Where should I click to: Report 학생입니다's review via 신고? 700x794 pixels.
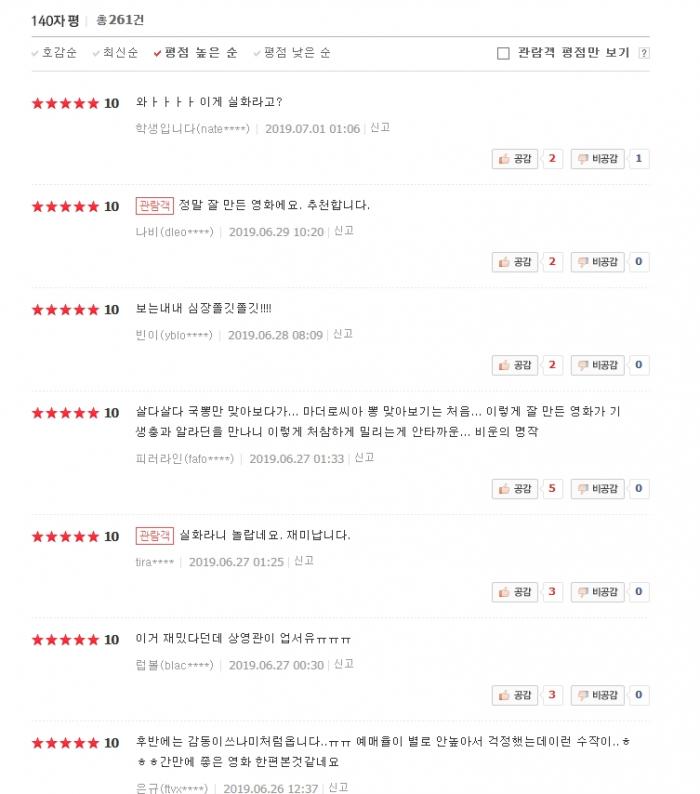coord(380,128)
